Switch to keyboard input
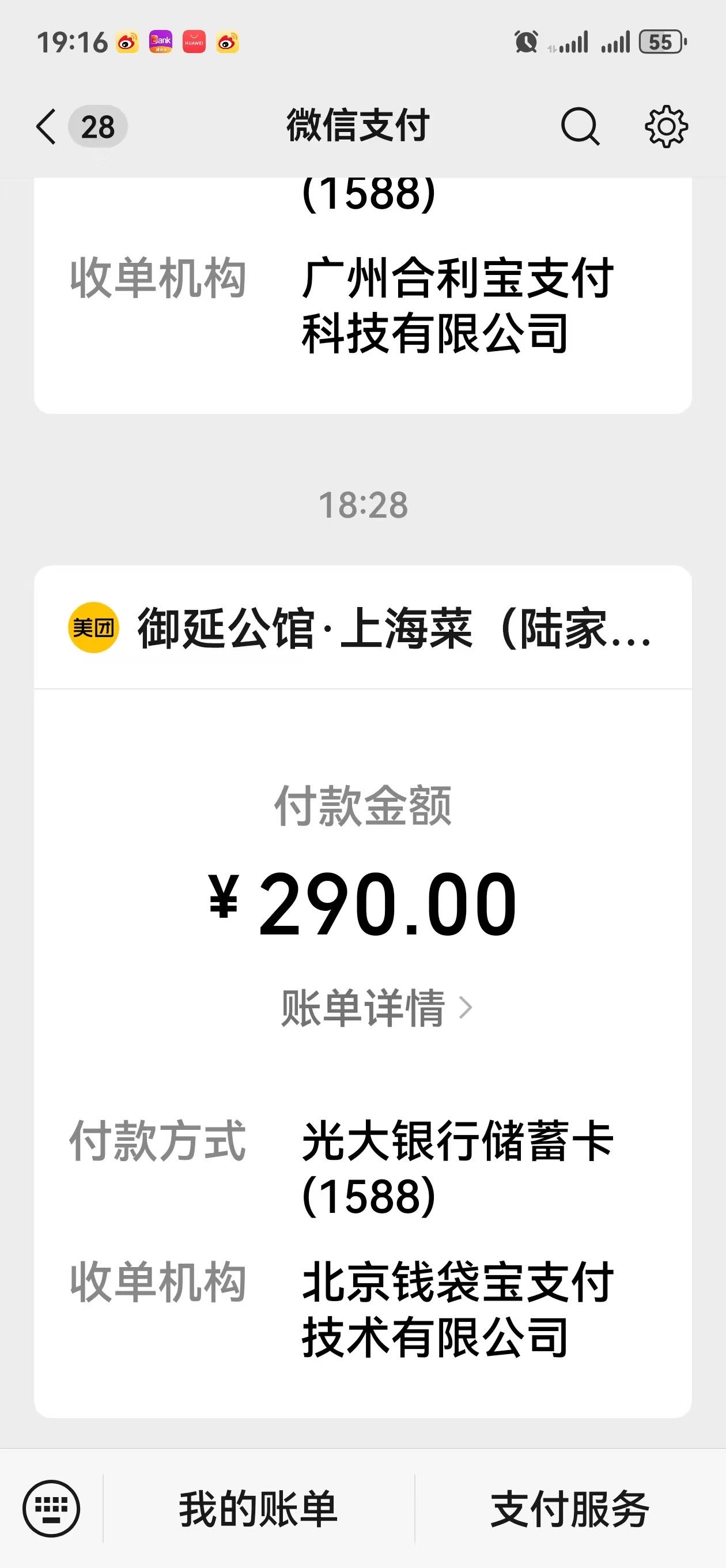 (x=51, y=1509)
